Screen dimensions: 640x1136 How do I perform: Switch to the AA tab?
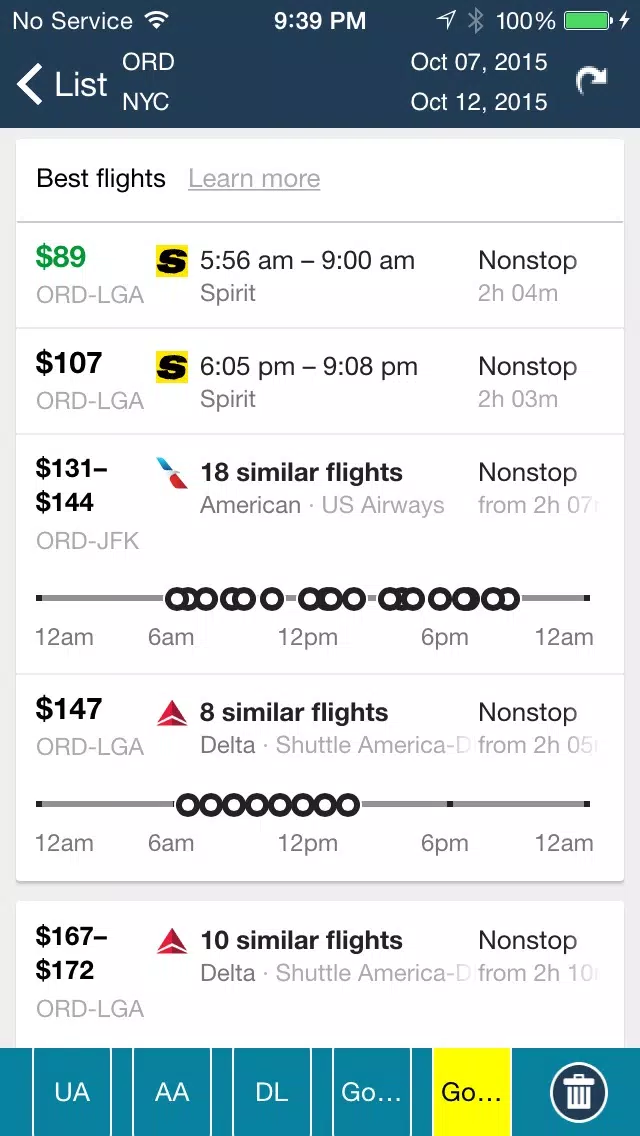(172, 1092)
